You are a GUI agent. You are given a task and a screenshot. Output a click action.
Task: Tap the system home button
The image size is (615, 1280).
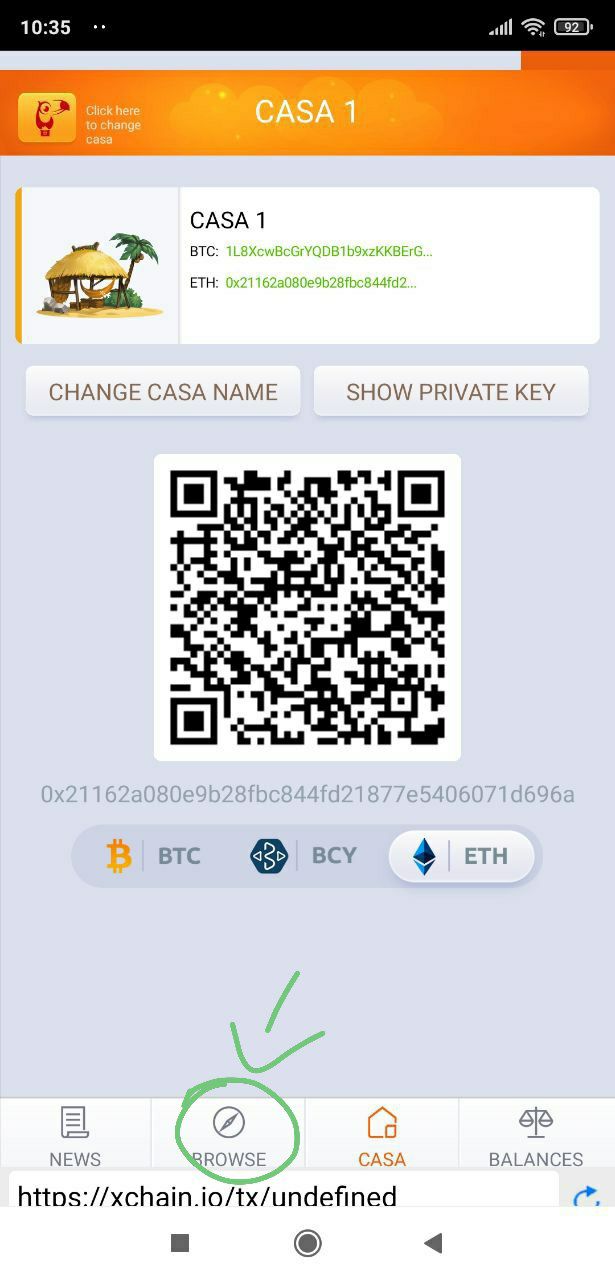click(307, 1243)
